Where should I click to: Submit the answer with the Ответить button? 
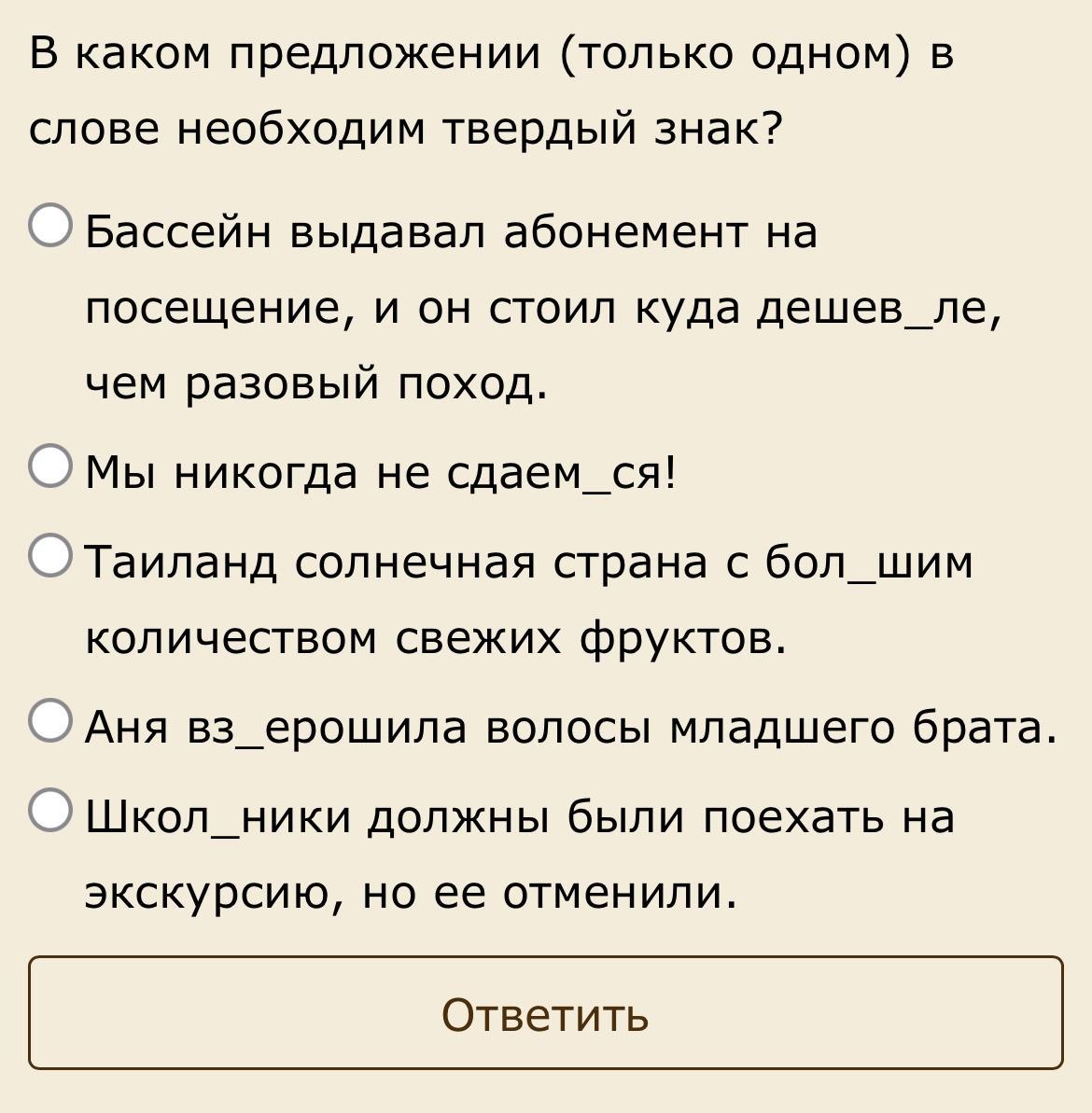545,1012
